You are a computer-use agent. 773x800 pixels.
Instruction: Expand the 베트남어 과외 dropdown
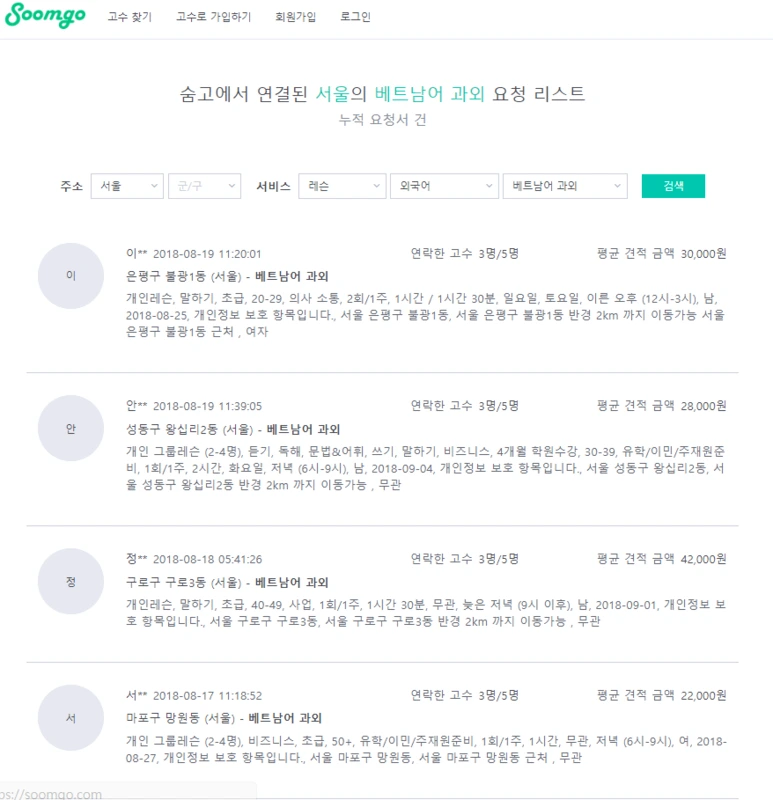565,186
